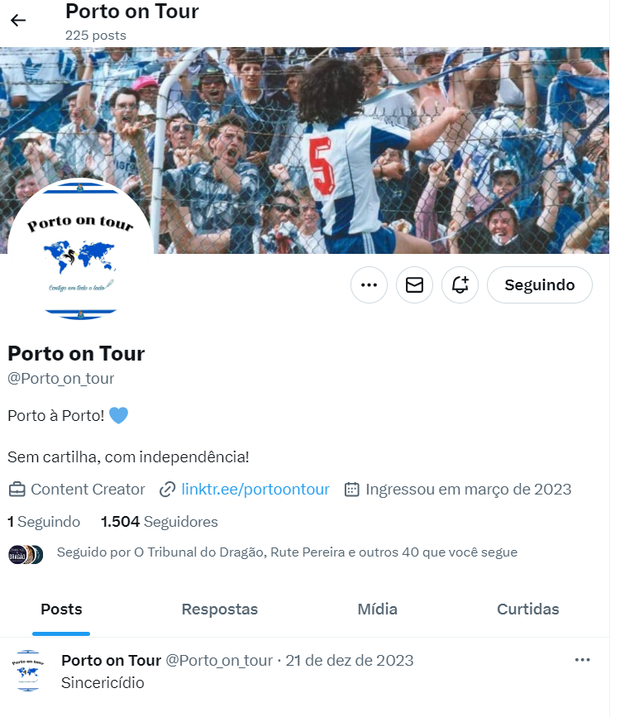This screenshot has width=620, height=717.
Task: Go back using the arrow icon
Action: pos(18,20)
